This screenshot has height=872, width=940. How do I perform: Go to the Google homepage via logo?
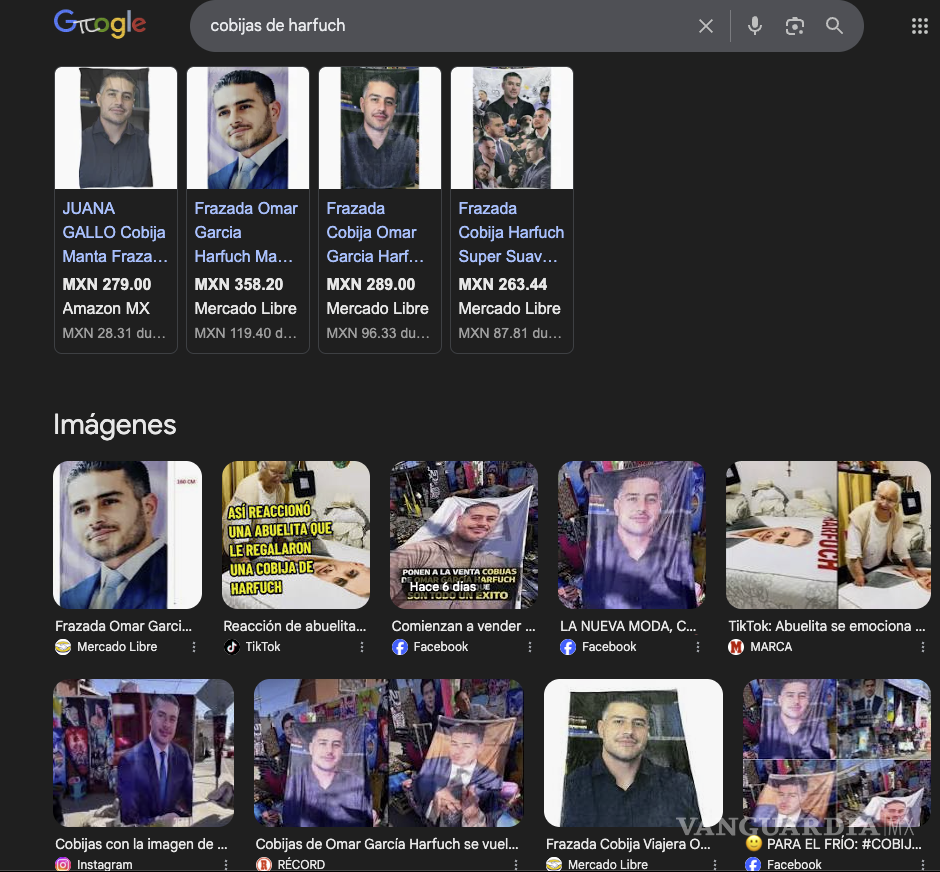tap(100, 24)
